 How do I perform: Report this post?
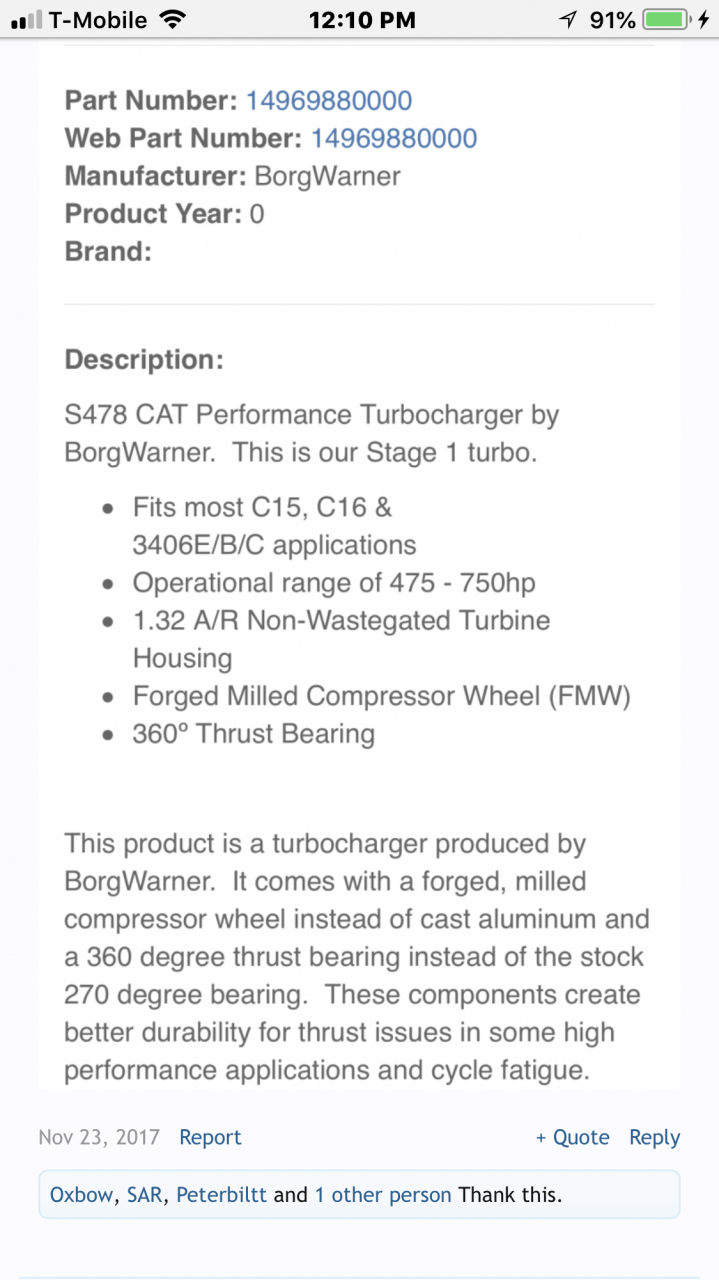pos(210,1137)
